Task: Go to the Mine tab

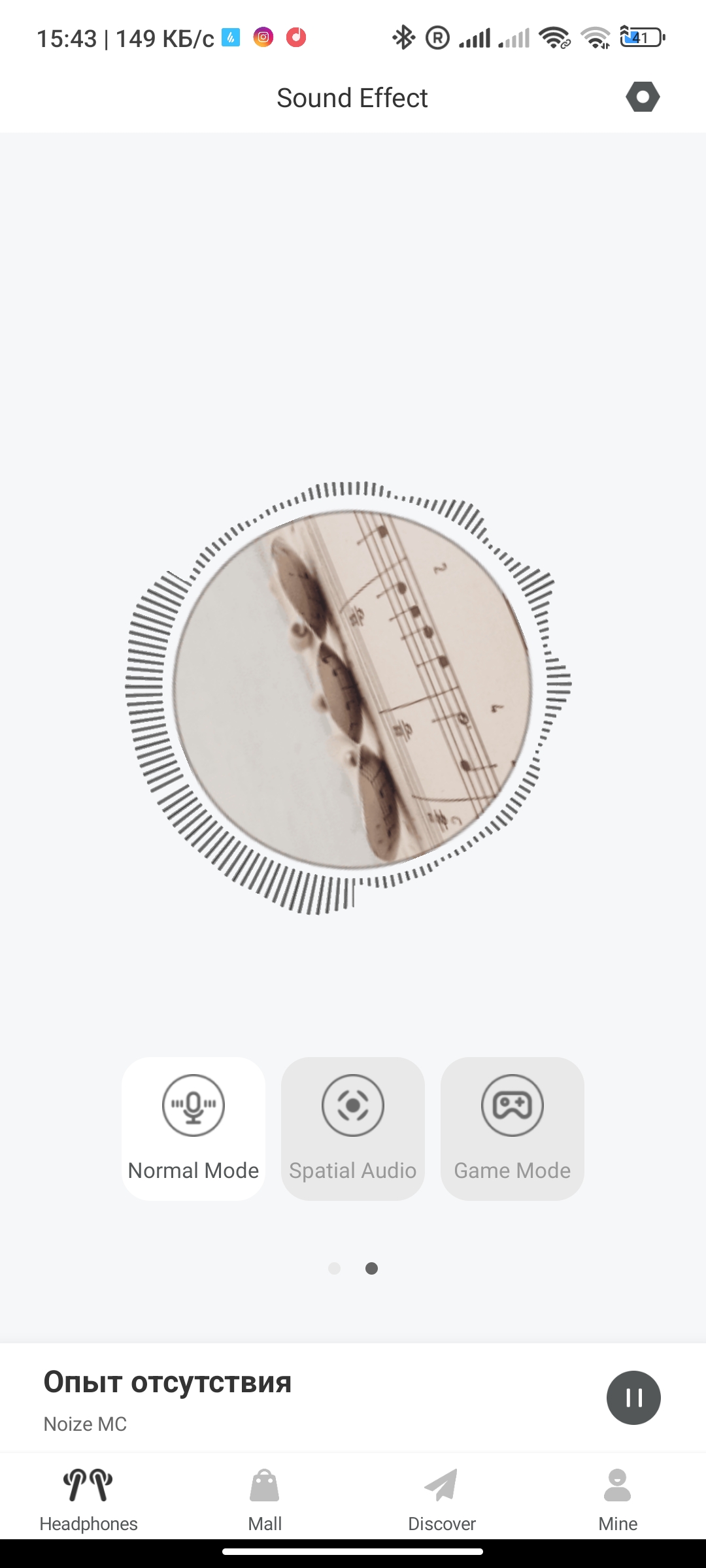Action: 618,1499
